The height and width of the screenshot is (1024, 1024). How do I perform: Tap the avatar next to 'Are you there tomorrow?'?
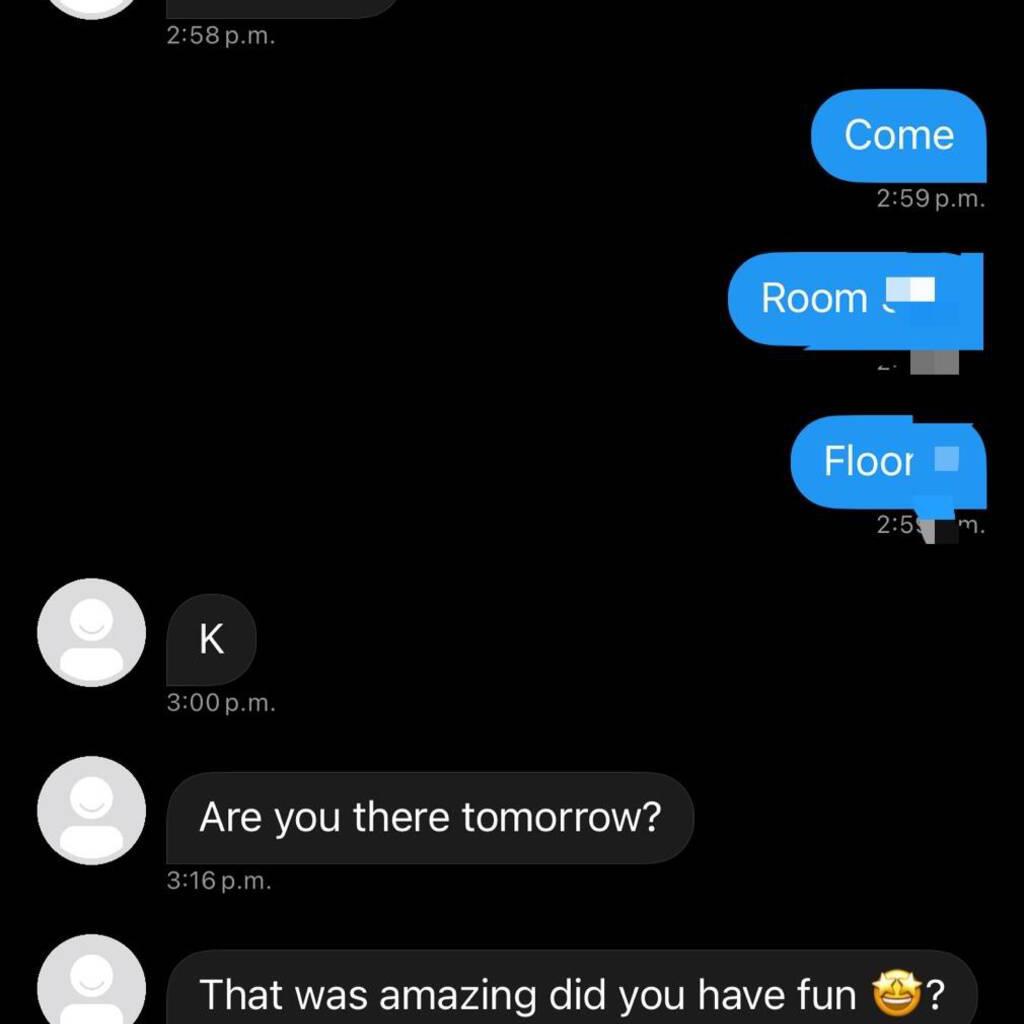click(x=91, y=810)
